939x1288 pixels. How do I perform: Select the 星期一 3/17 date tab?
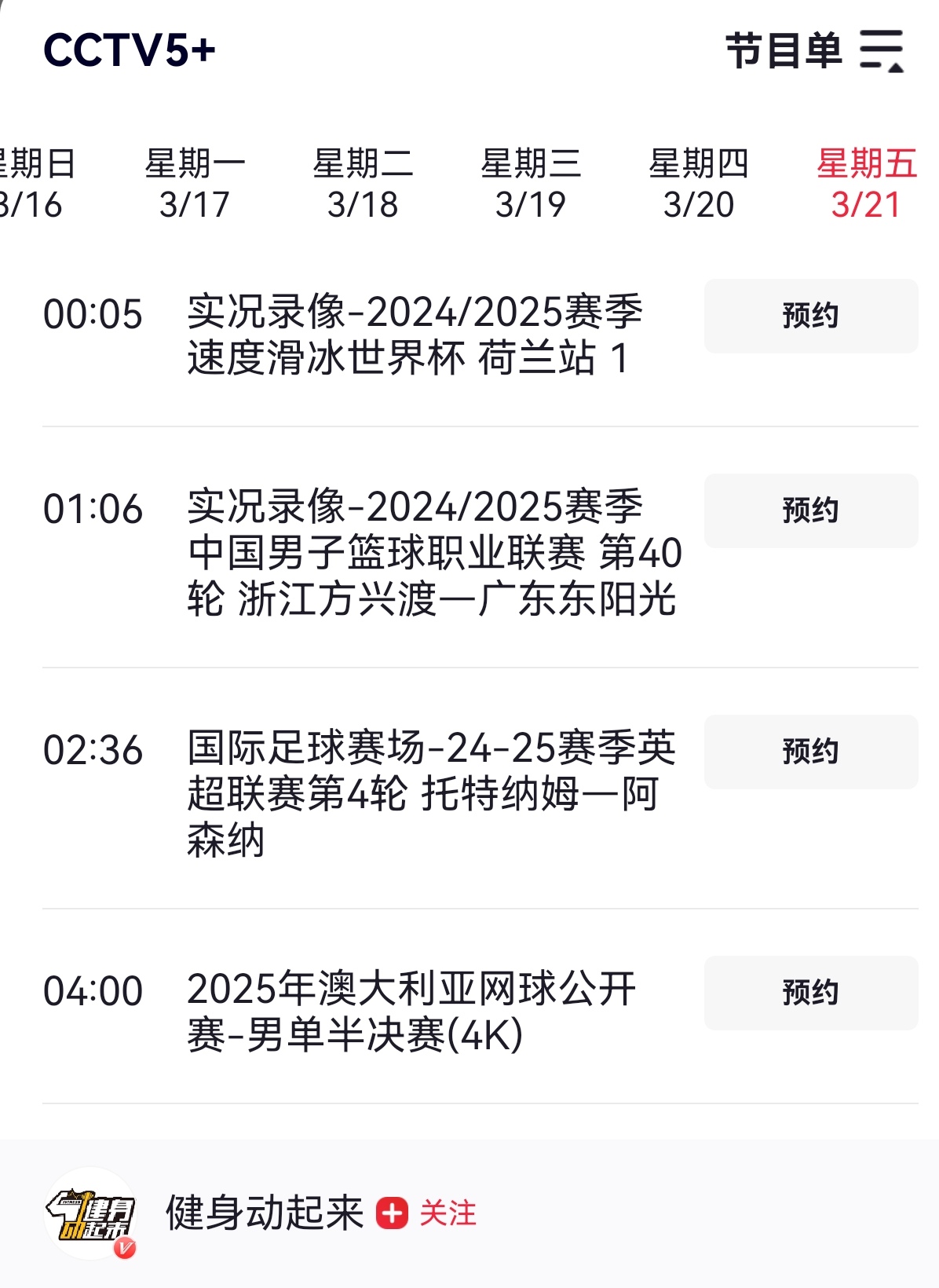tap(195, 184)
